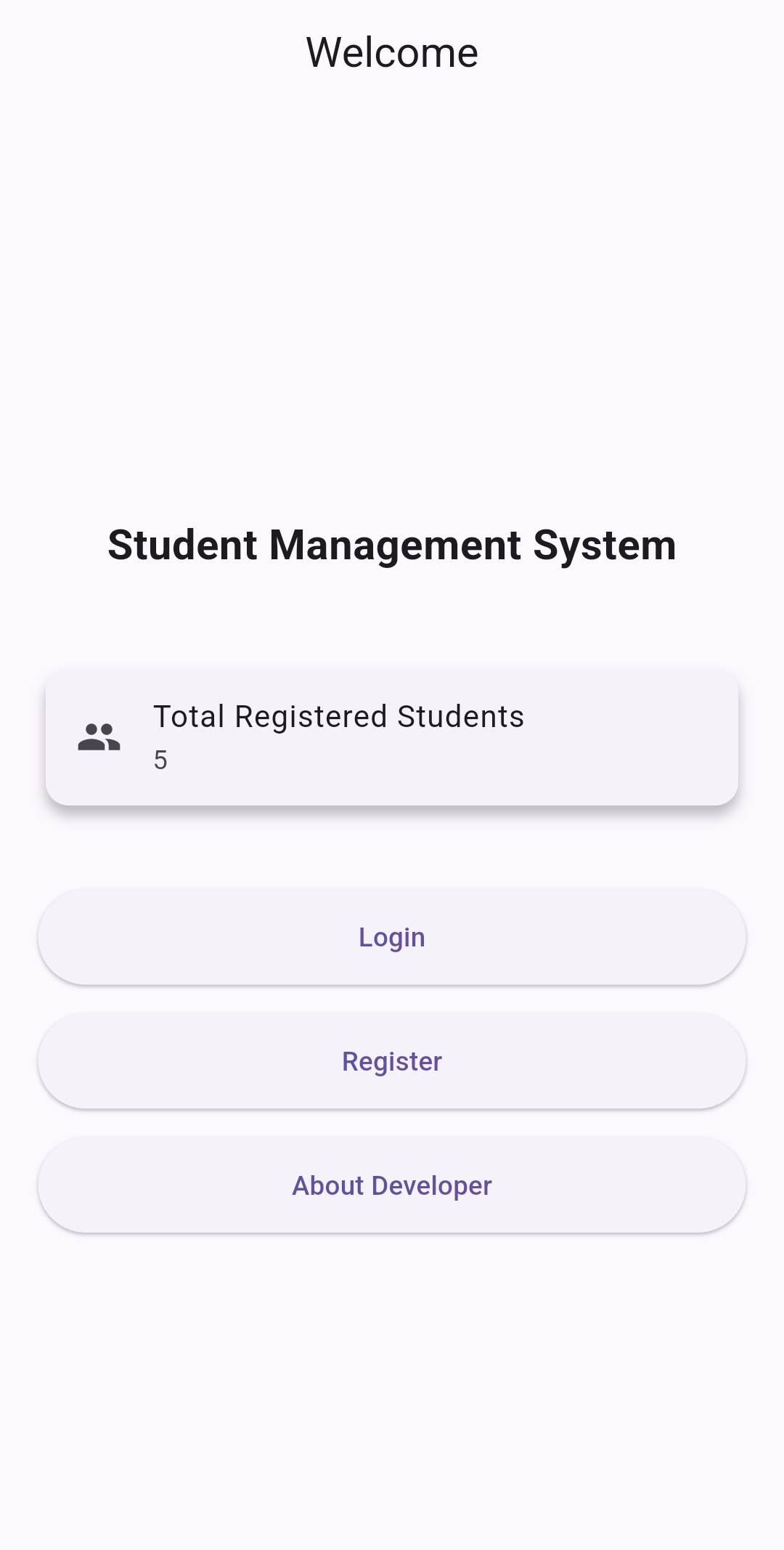
Task: View the About Developer page
Action: [392, 1185]
